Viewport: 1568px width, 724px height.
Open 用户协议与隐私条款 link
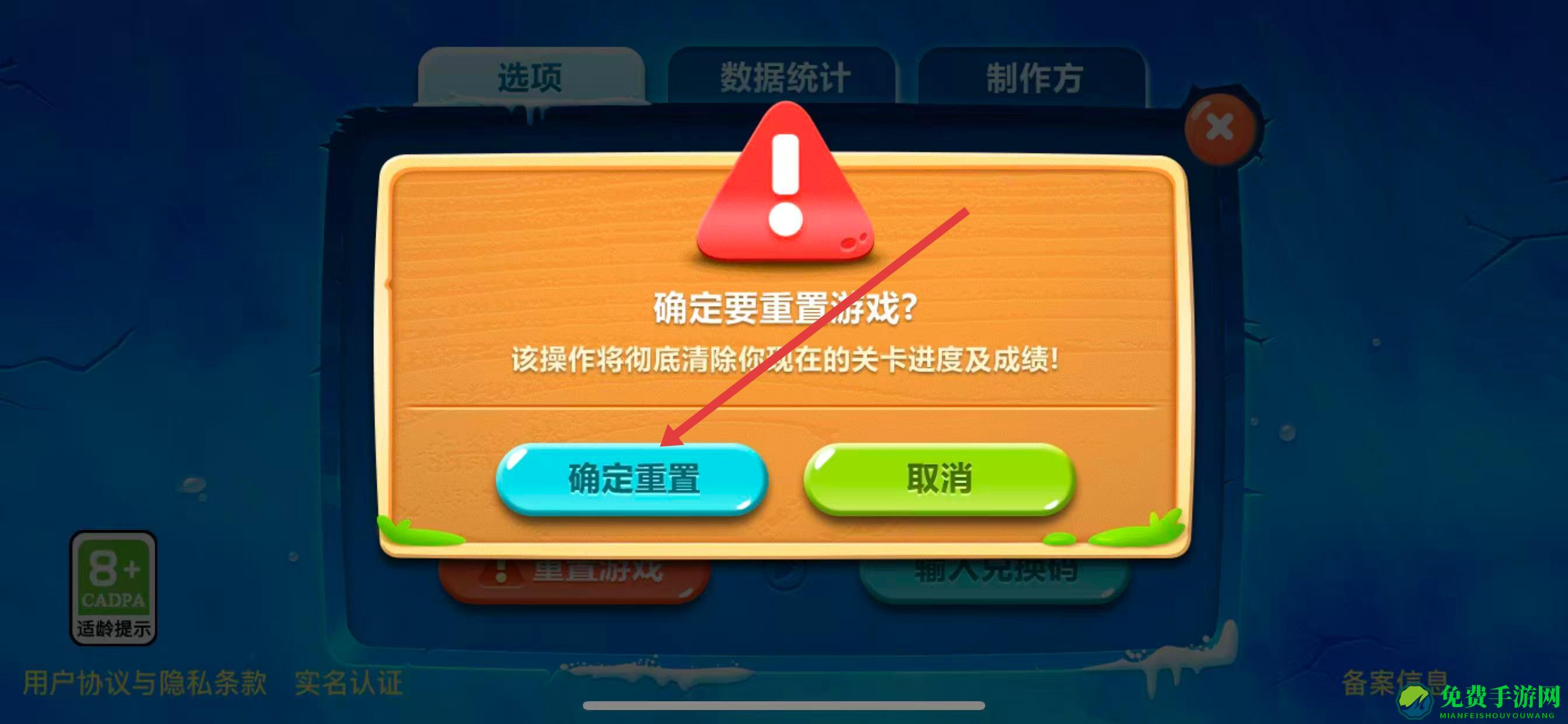click(x=145, y=683)
